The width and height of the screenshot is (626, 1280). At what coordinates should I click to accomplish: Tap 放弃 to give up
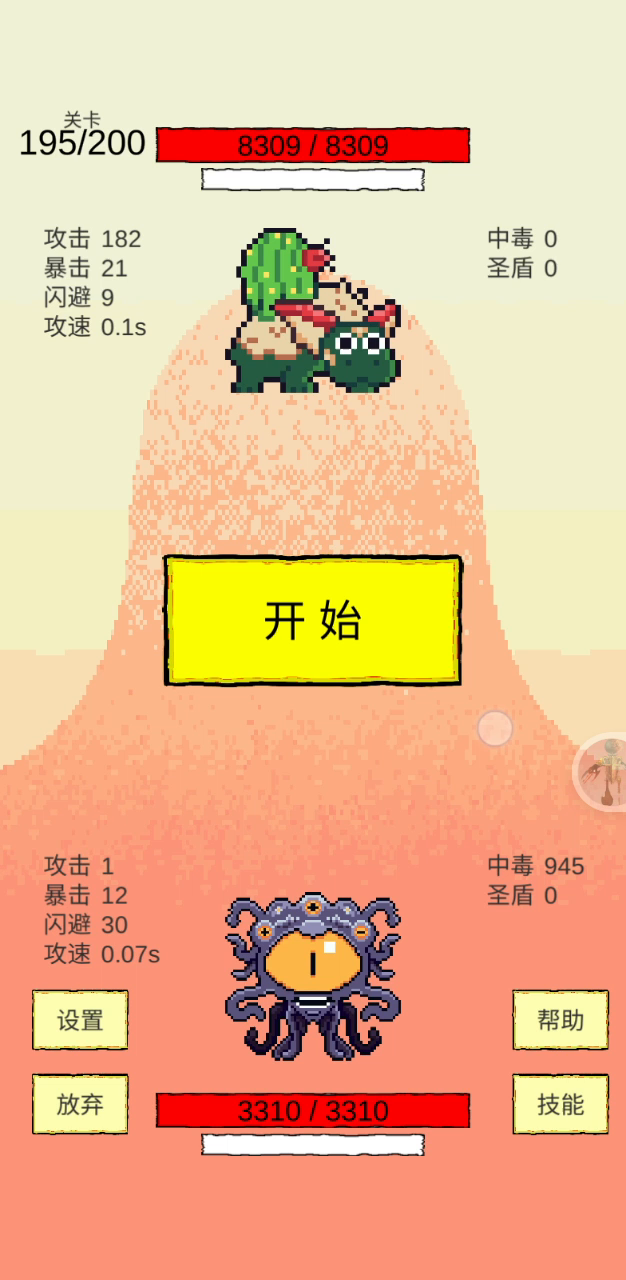click(80, 1104)
